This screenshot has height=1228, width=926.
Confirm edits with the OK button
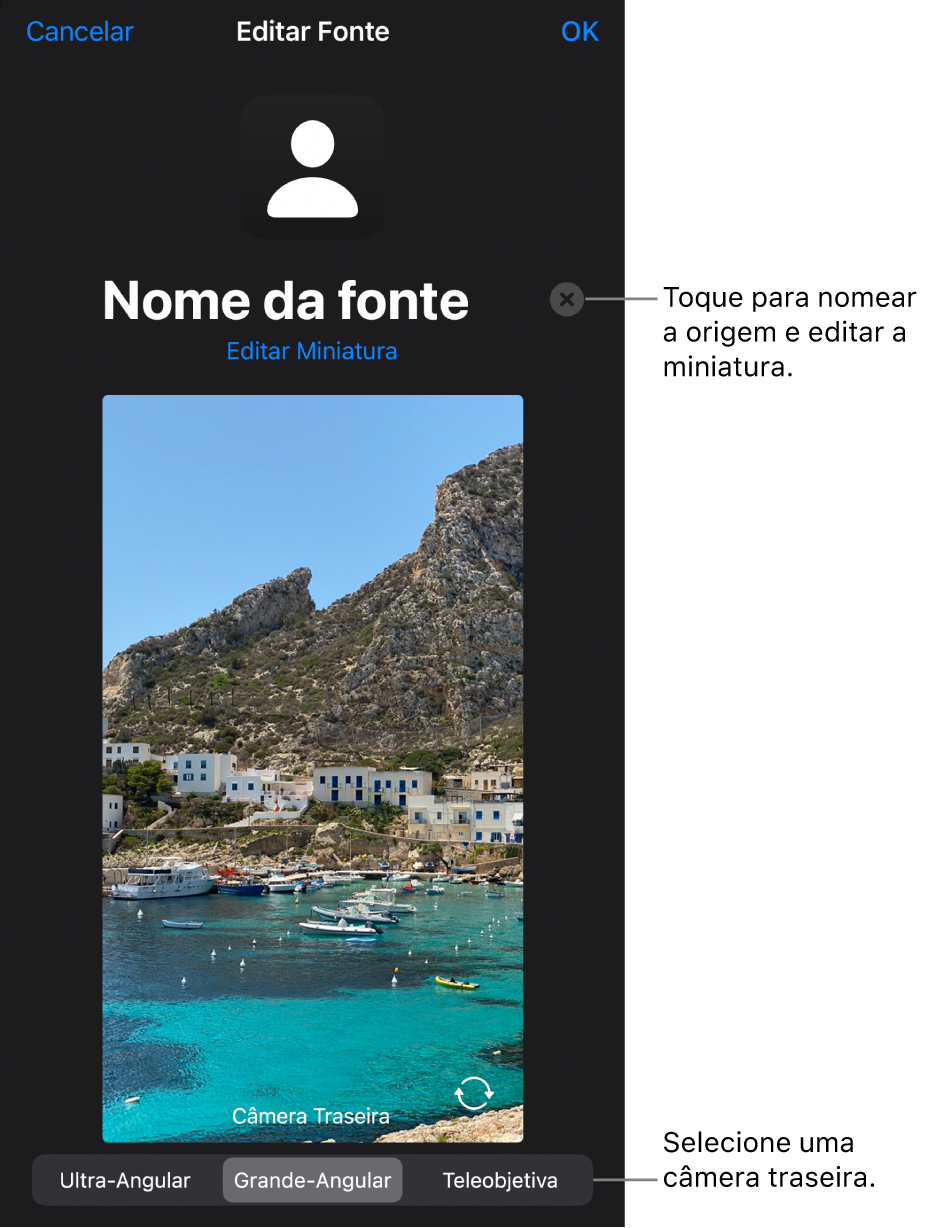click(x=579, y=32)
